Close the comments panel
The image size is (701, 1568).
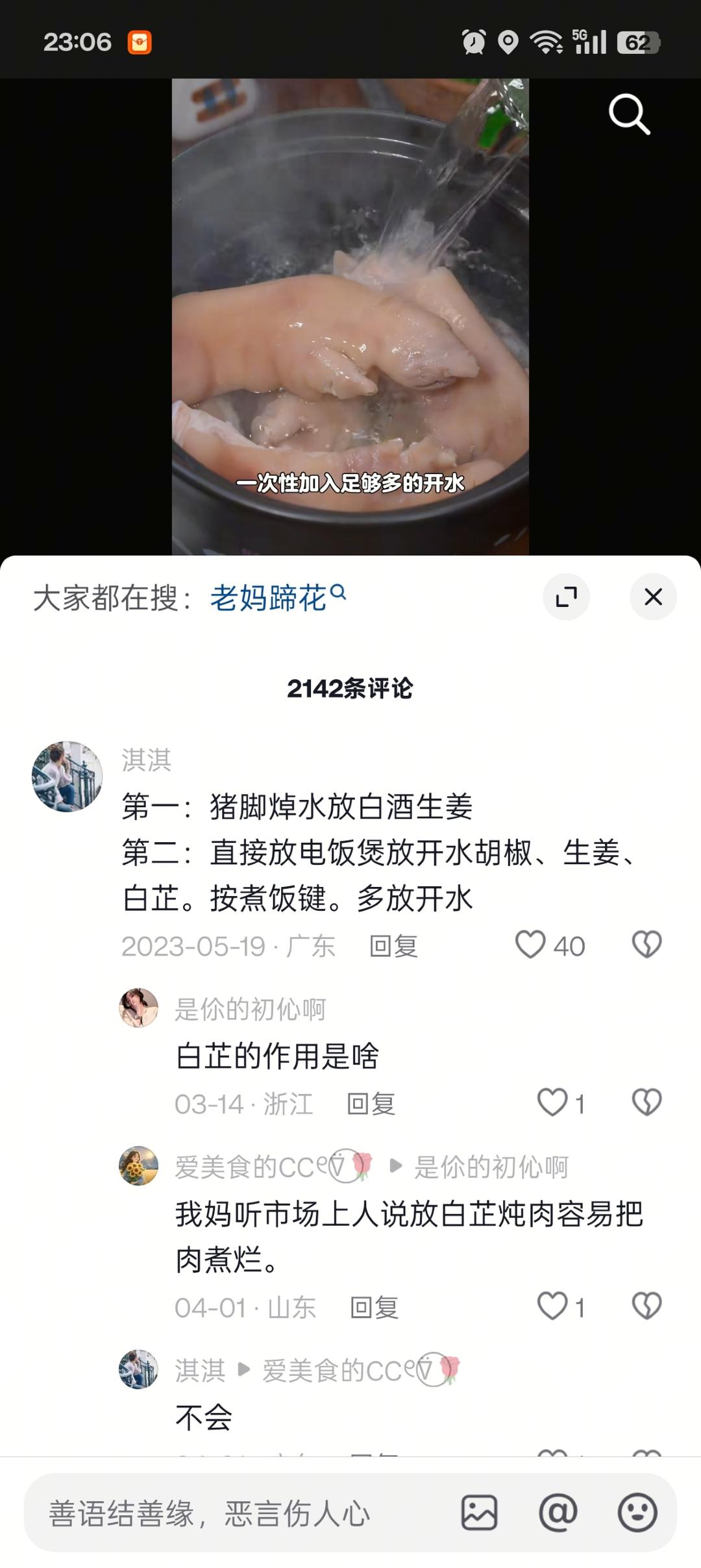point(653,597)
